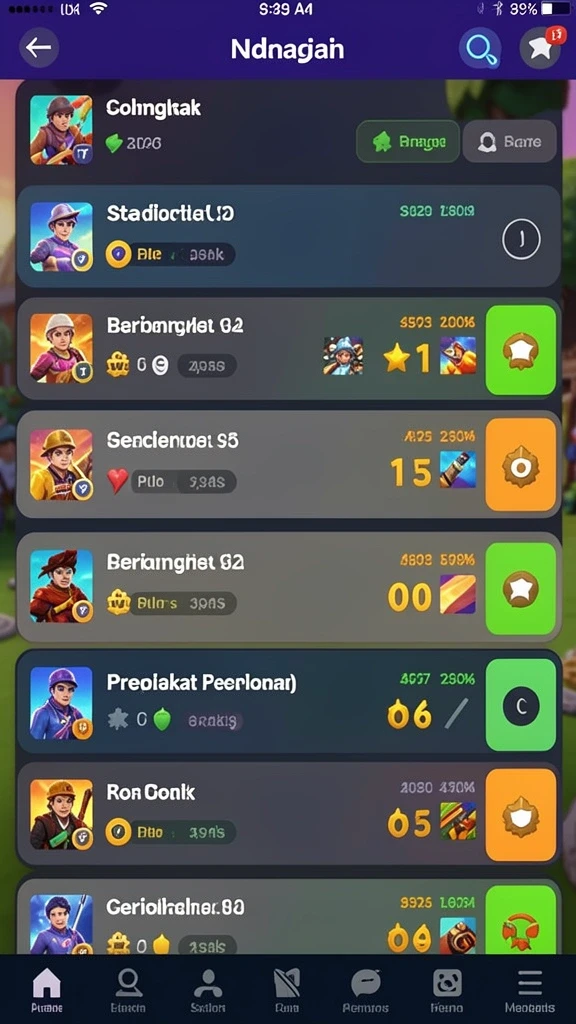The height and width of the screenshot is (1024, 576).
Task: Switch to the speech bubble chat tab
Action: (x=366, y=990)
